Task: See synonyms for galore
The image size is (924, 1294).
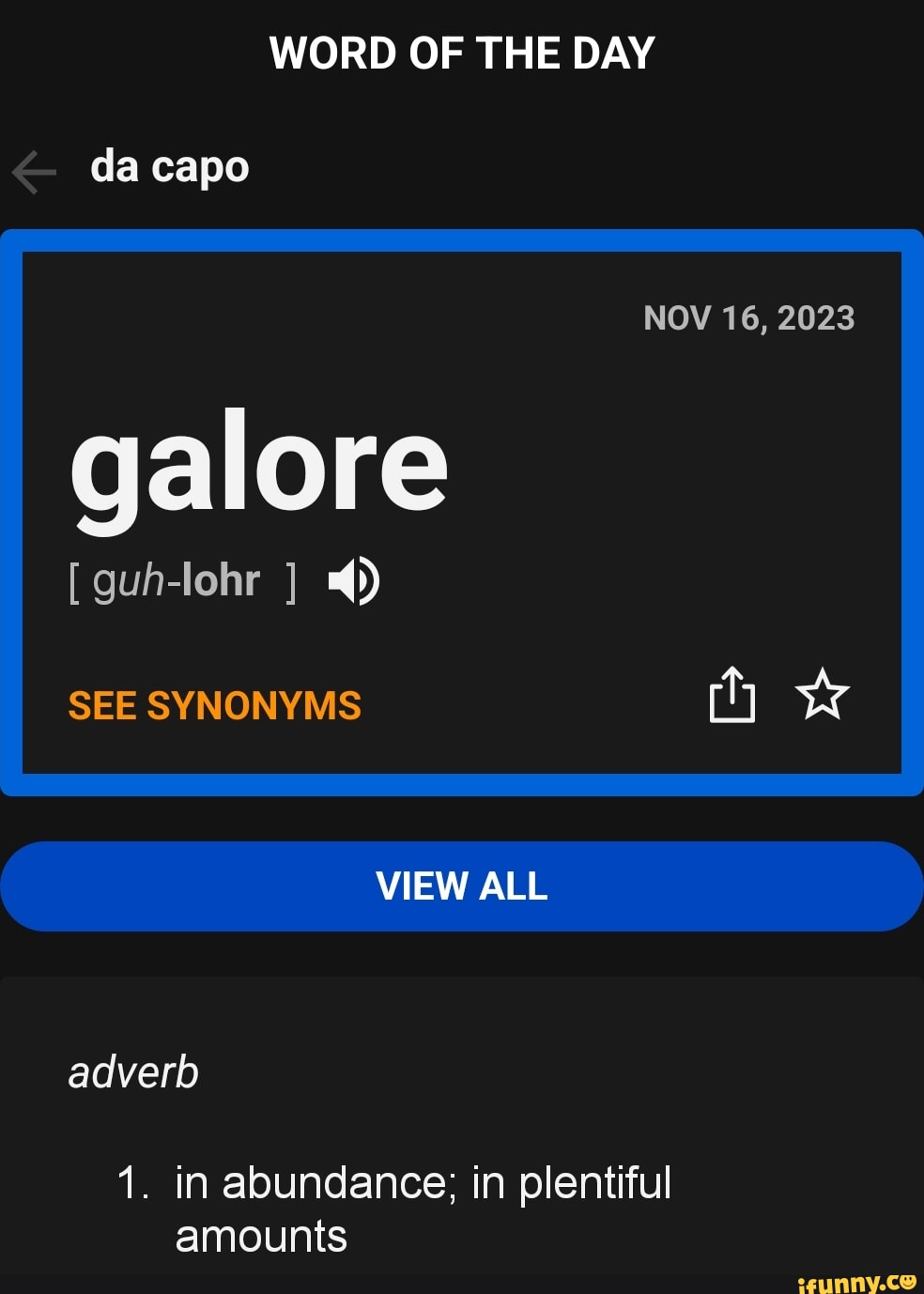Action: (214, 705)
